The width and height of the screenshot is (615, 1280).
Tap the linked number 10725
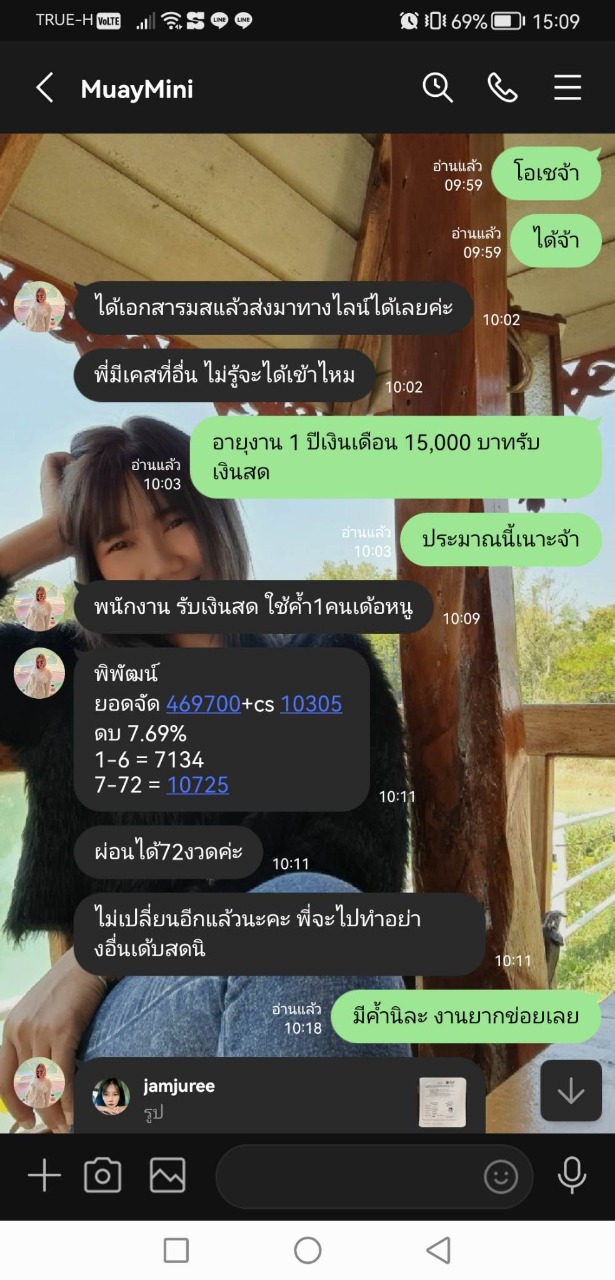(x=197, y=785)
